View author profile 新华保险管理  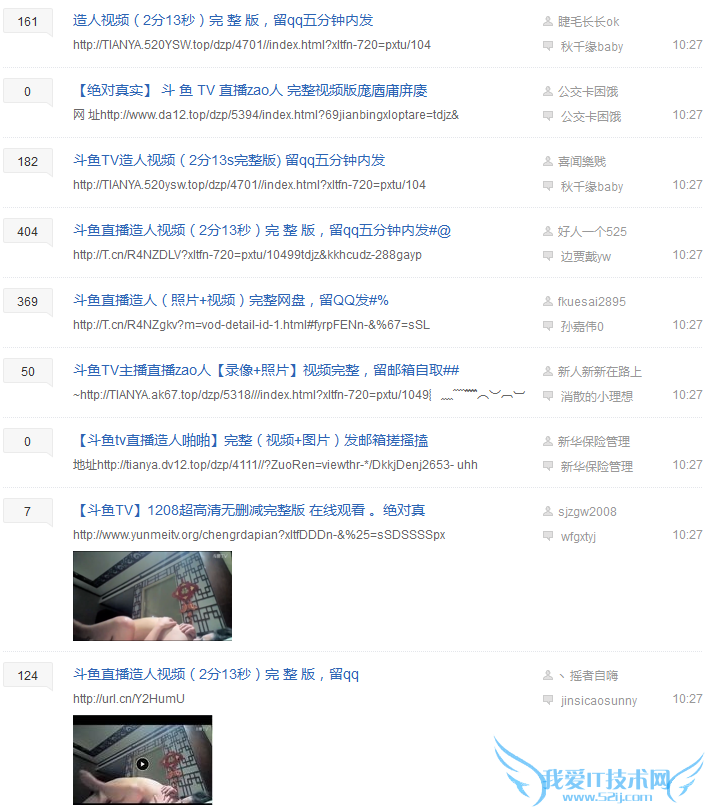[594, 441]
